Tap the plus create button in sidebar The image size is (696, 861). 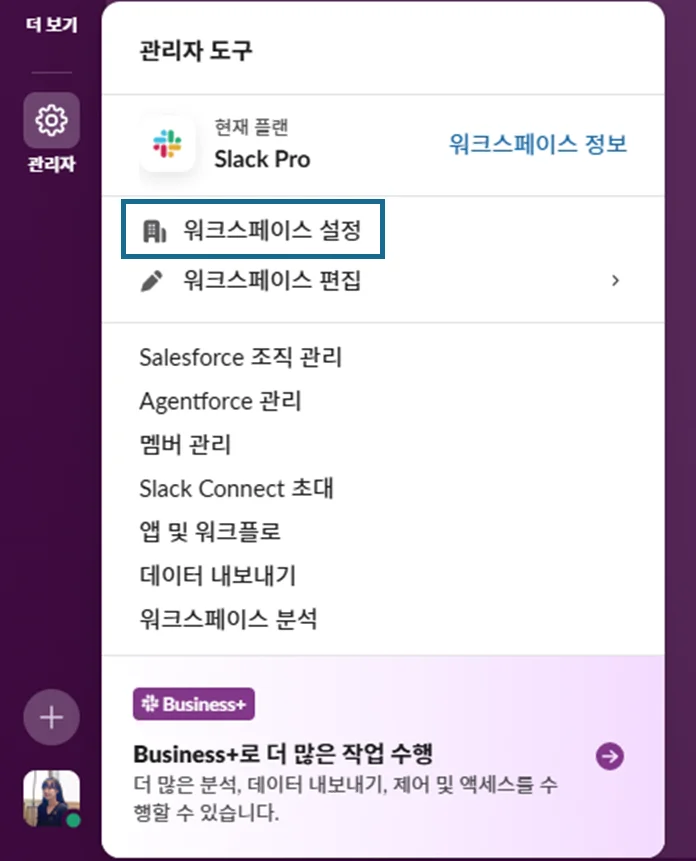[x=51, y=717]
